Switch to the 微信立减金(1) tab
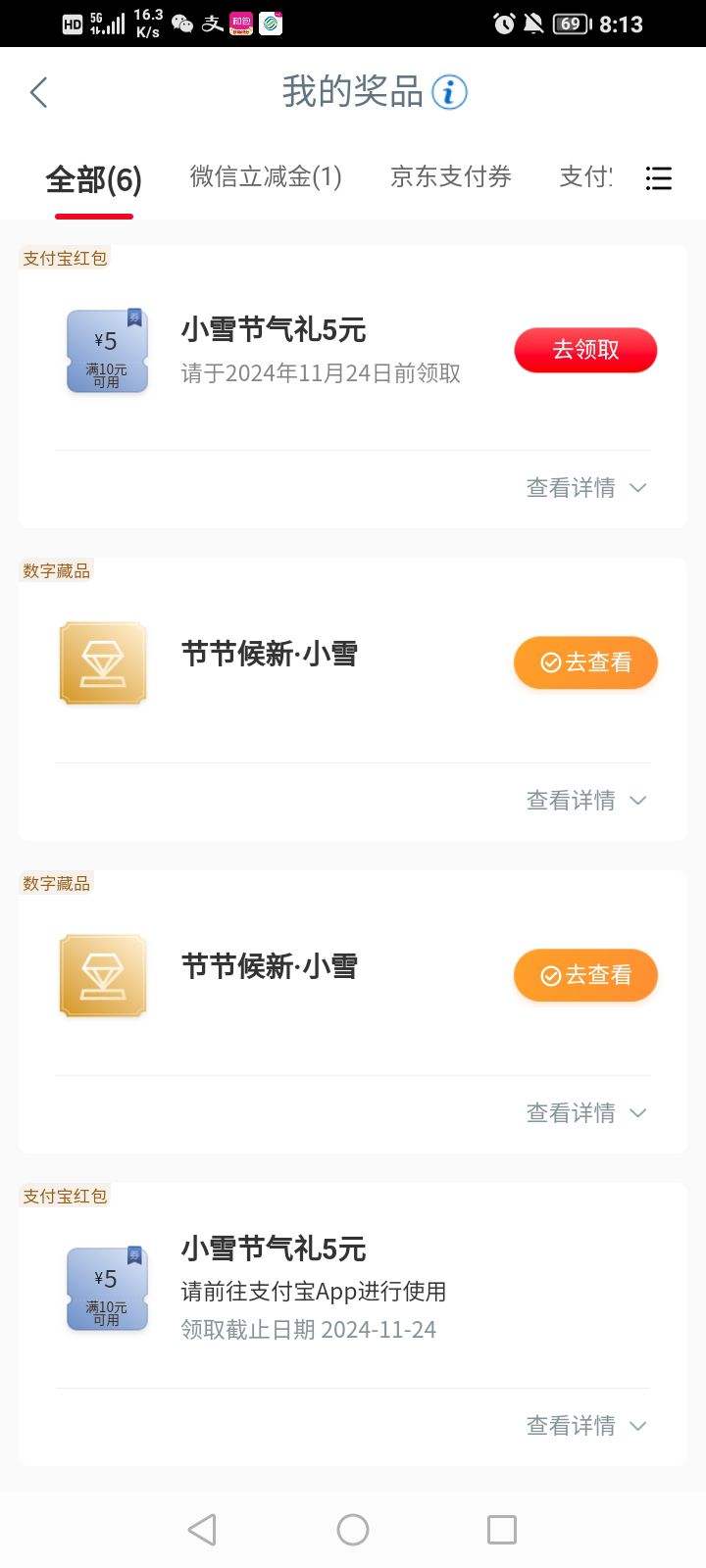This screenshot has width=706, height=1568. coord(266,176)
